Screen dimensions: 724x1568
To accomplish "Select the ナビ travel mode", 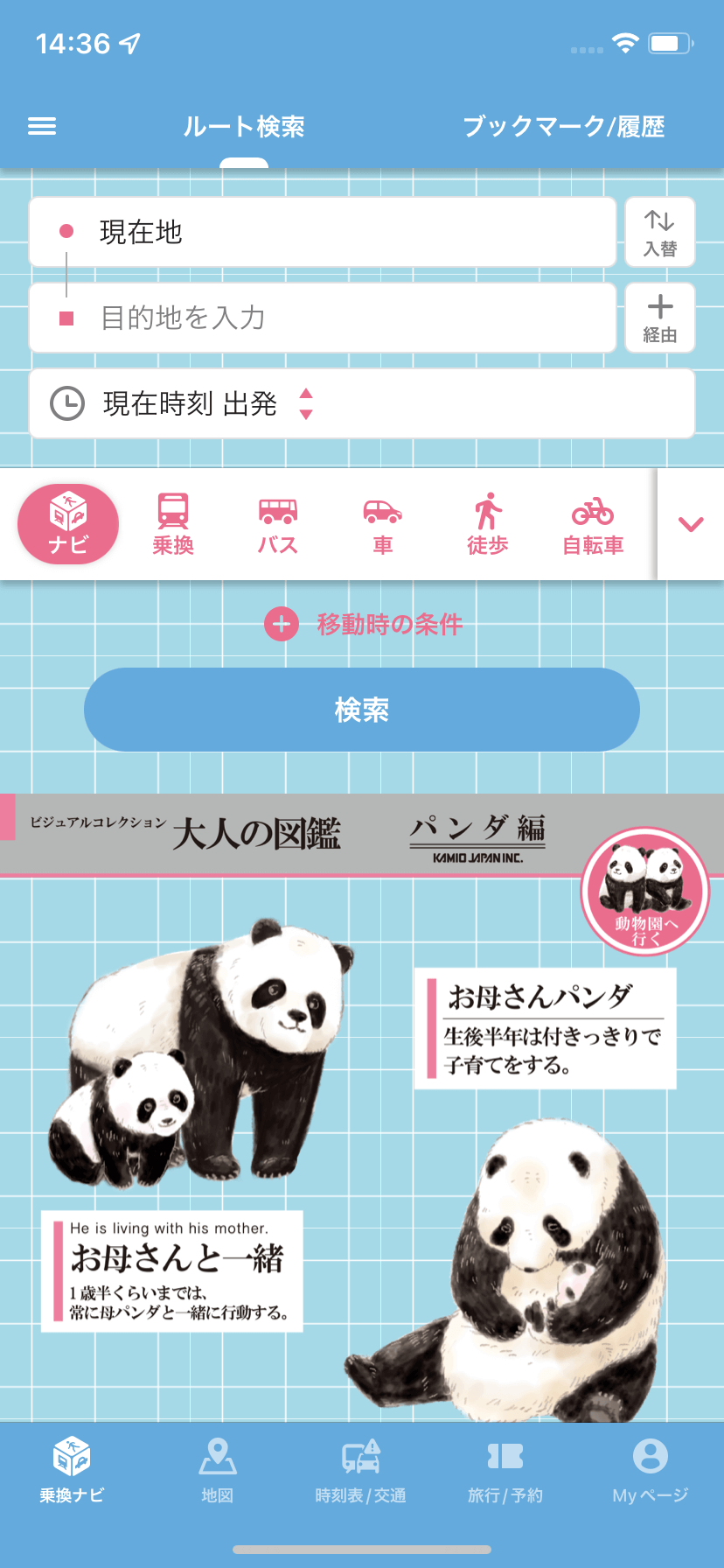I will click(68, 524).
